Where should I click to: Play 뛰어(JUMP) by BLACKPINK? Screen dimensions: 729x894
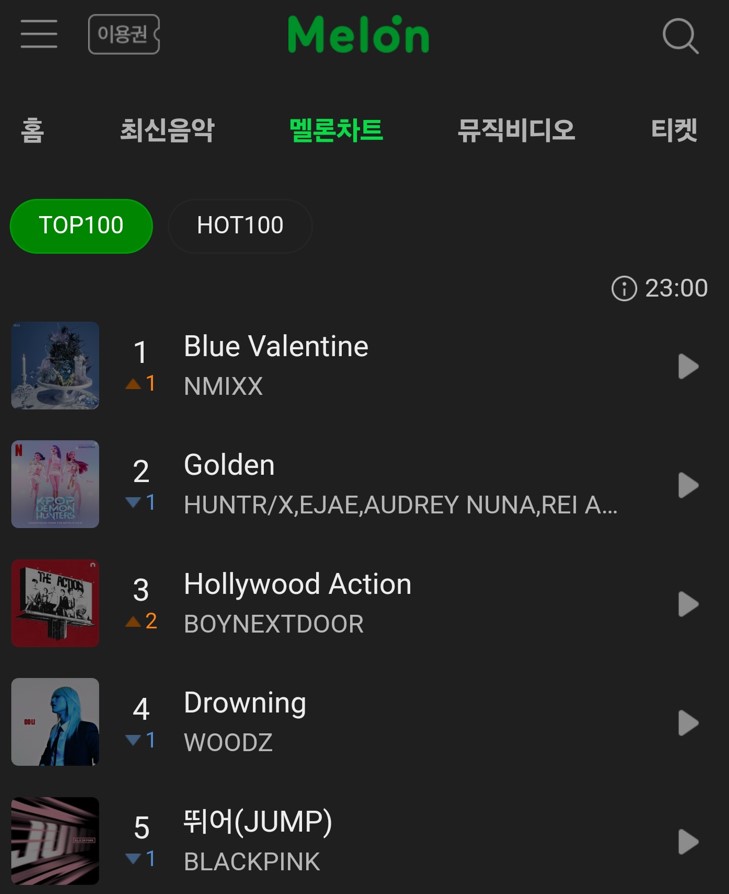(x=688, y=842)
